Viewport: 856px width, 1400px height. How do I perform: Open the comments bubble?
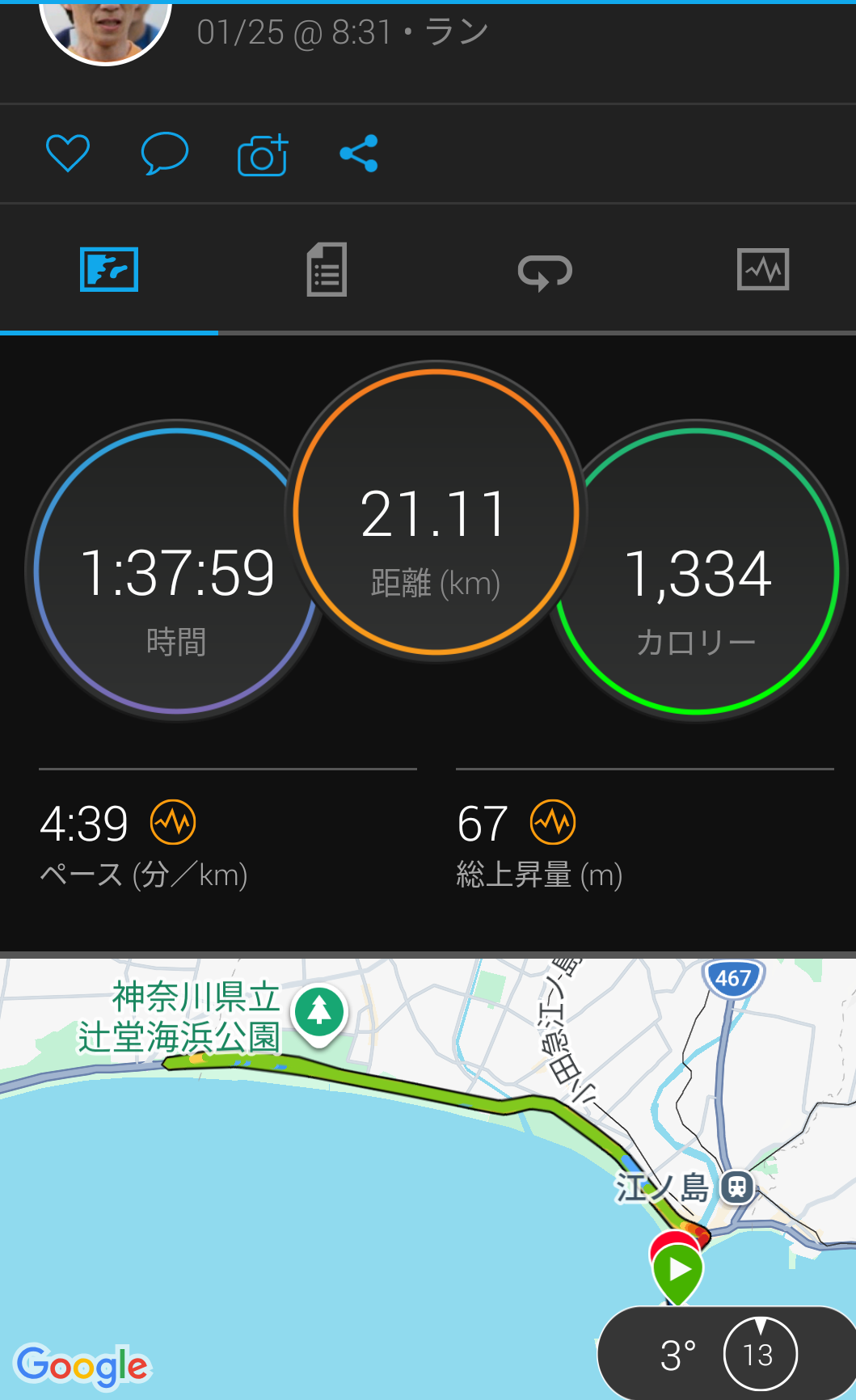pyautogui.click(x=165, y=154)
